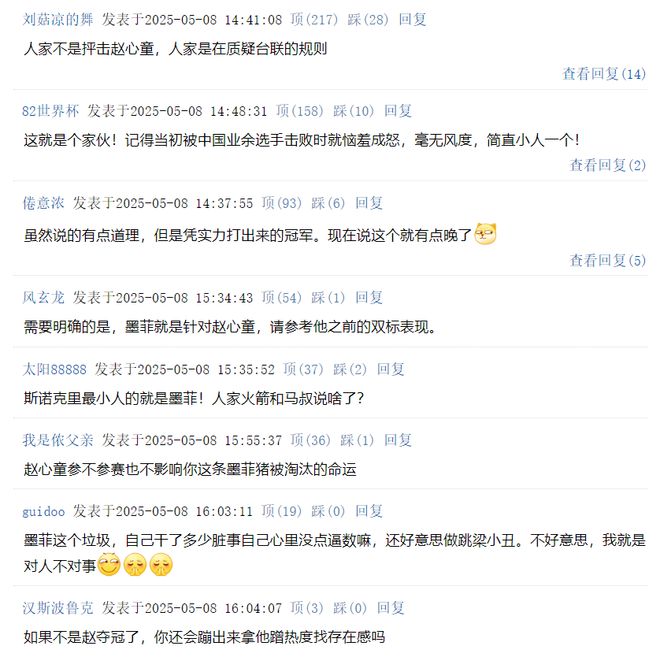Image resolution: width=660 pixels, height=657 pixels.
Task: Downvote 汉斯波鲁克's comment with 踩(0)
Action: (347, 608)
